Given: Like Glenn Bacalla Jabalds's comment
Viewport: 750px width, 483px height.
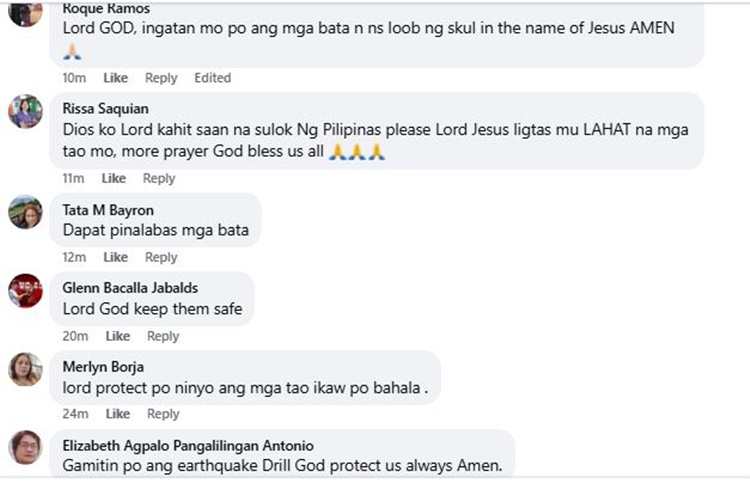Looking at the screenshot, I should coord(118,336).
